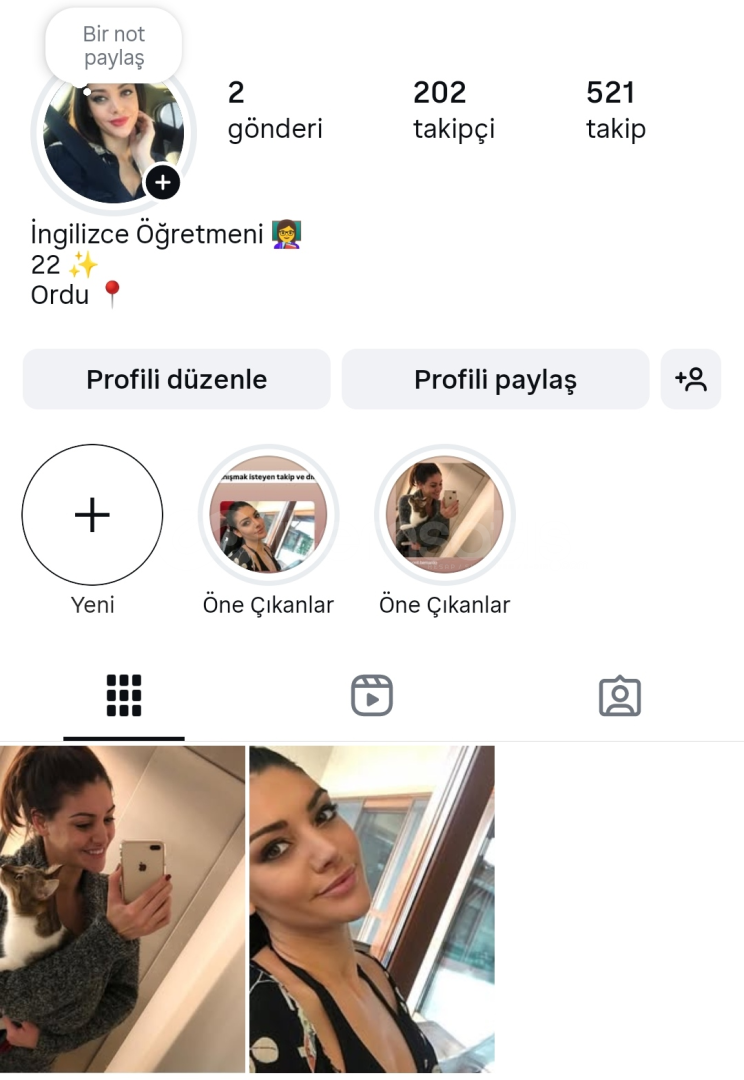Select the "Profili paylaş" button
Image resolution: width=744 pixels, height=1080 pixels.
click(x=495, y=379)
